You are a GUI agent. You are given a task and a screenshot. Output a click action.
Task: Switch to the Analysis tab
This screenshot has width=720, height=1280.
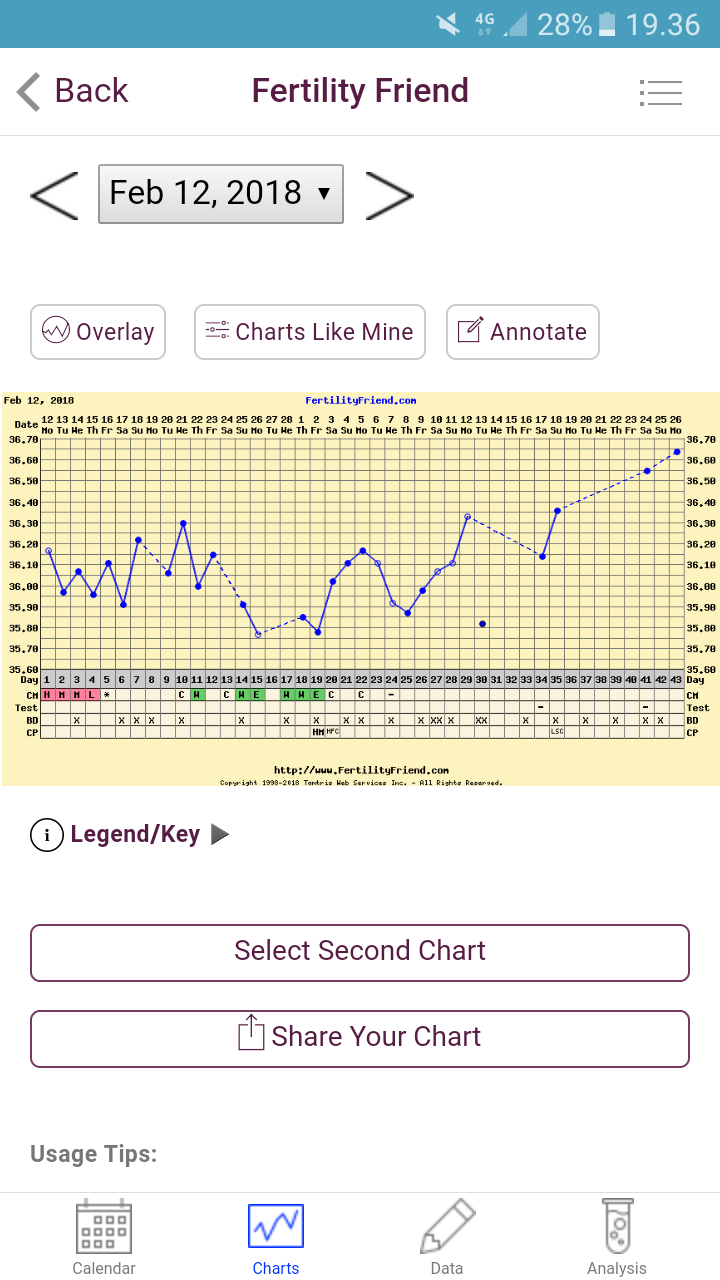tap(617, 1238)
